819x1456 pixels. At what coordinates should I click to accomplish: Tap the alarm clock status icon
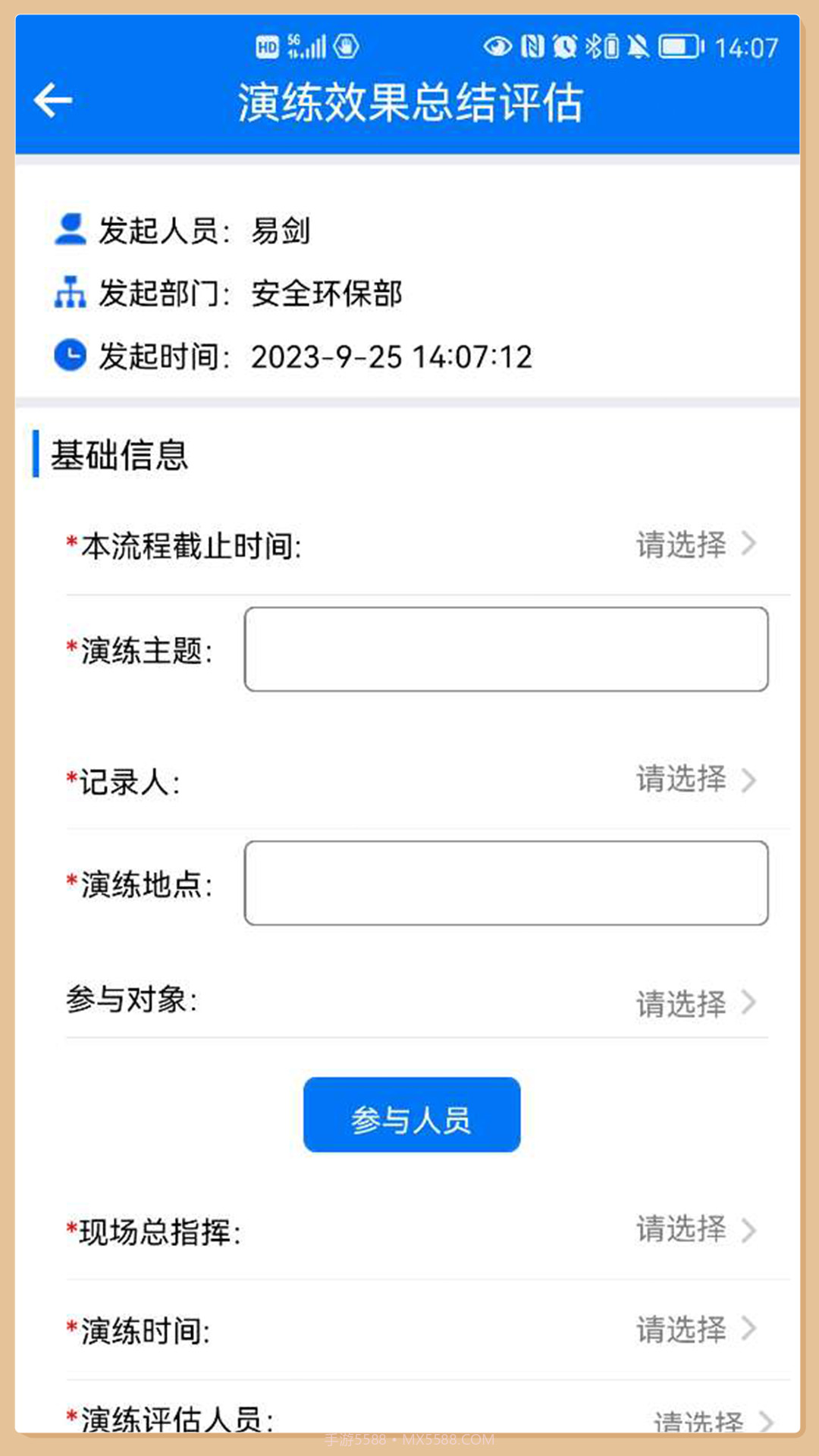click(565, 47)
